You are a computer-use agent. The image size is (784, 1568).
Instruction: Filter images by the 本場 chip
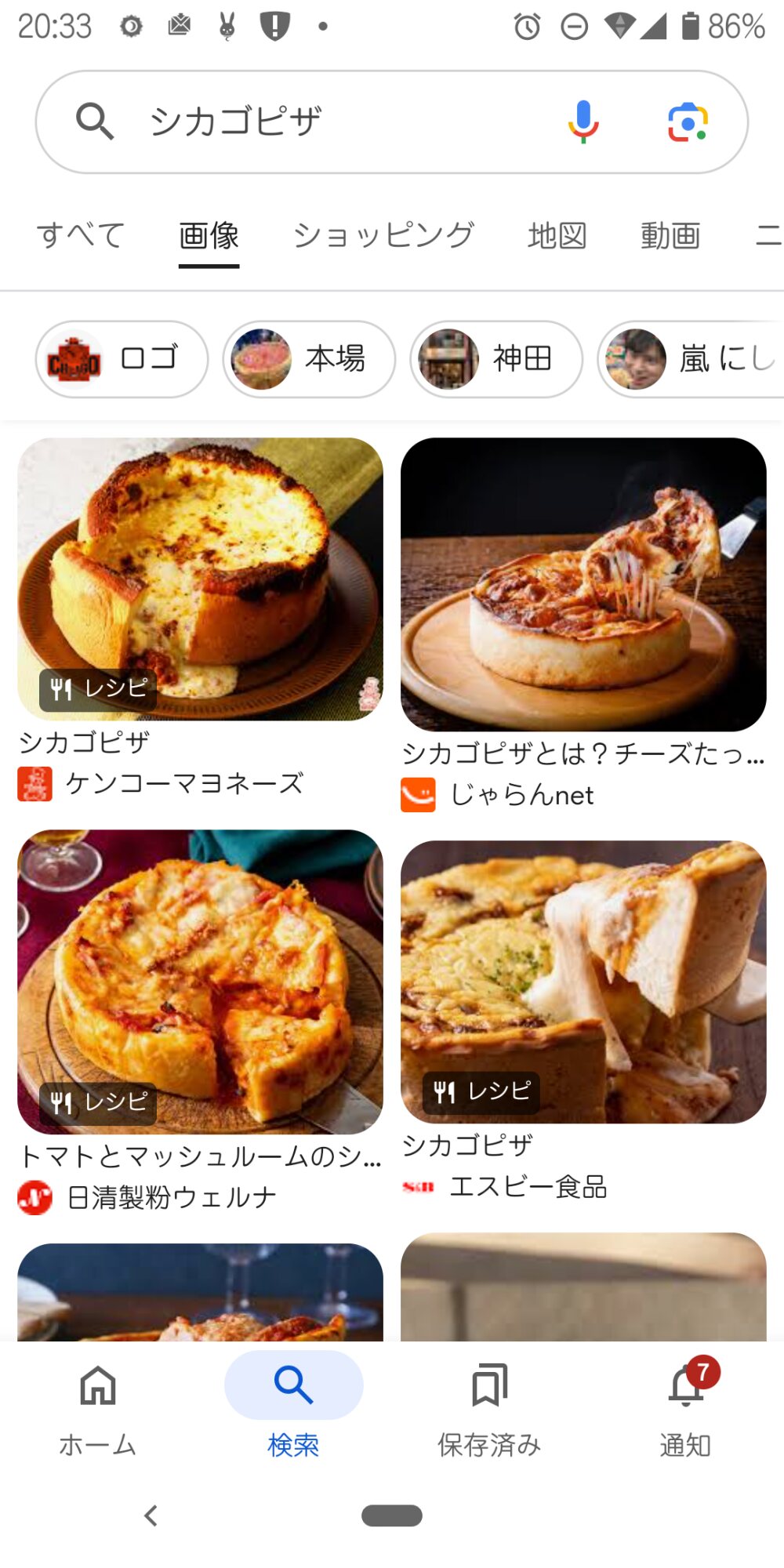point(309,359)
